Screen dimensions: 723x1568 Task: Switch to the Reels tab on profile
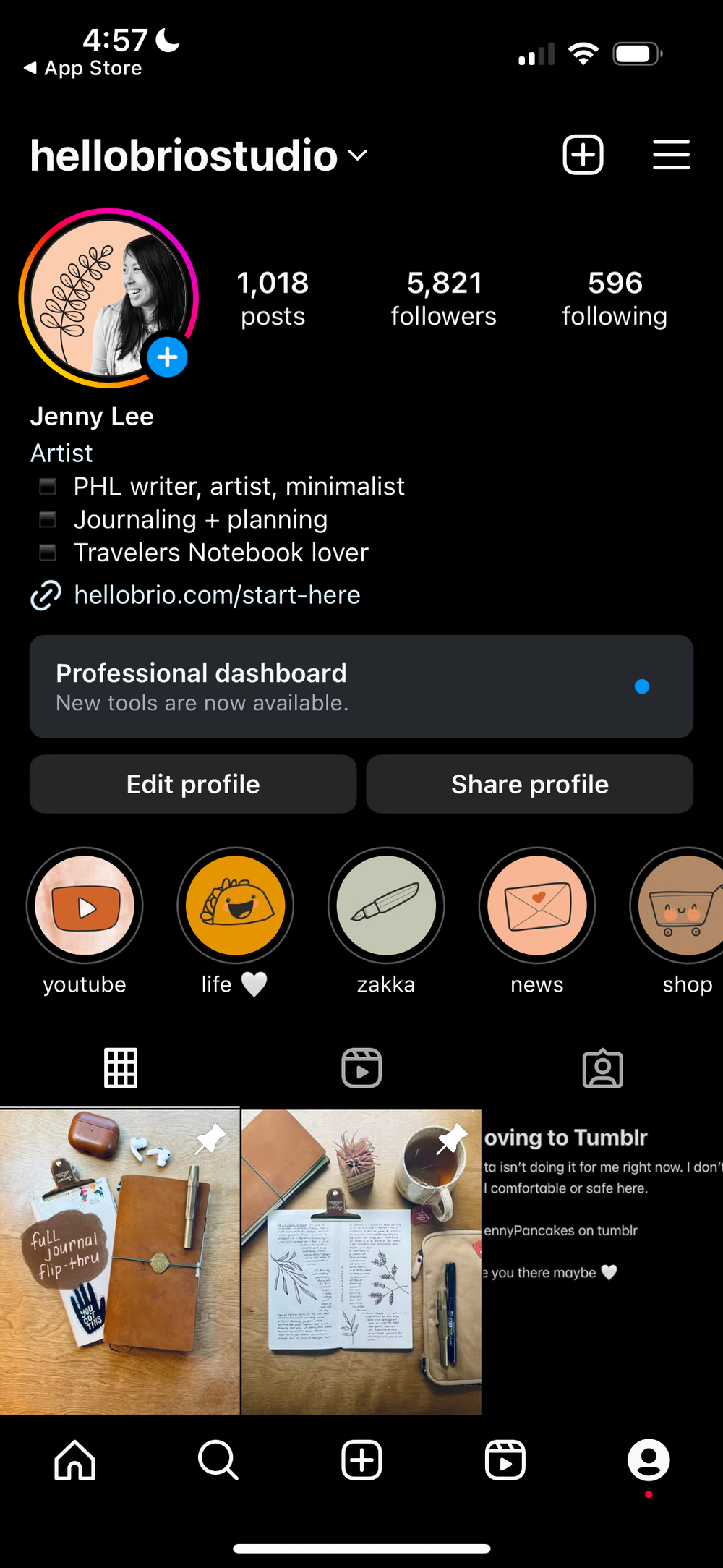[361, 1068]
